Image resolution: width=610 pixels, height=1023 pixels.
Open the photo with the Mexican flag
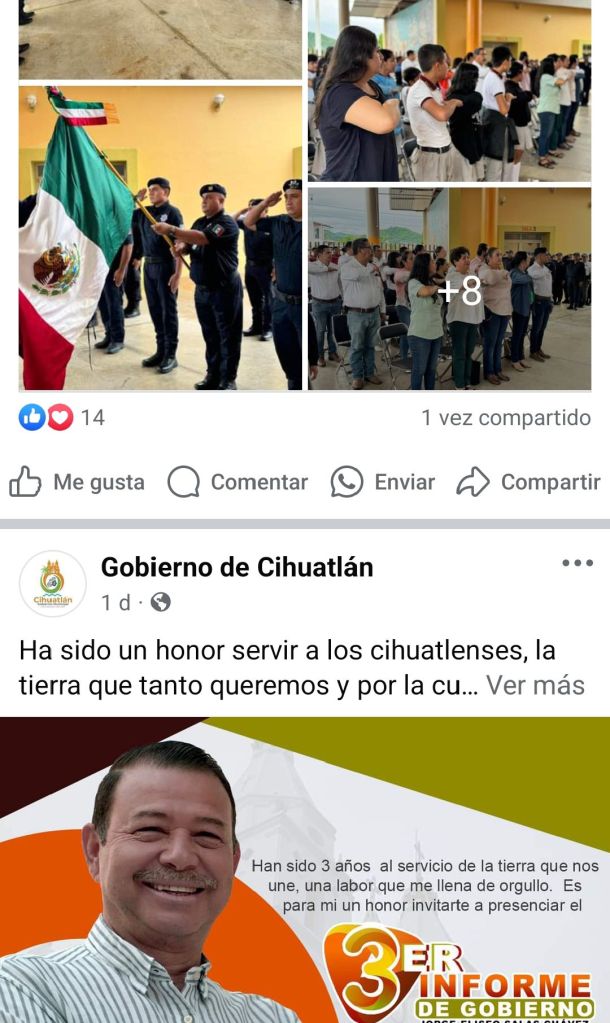coord(160,238)
